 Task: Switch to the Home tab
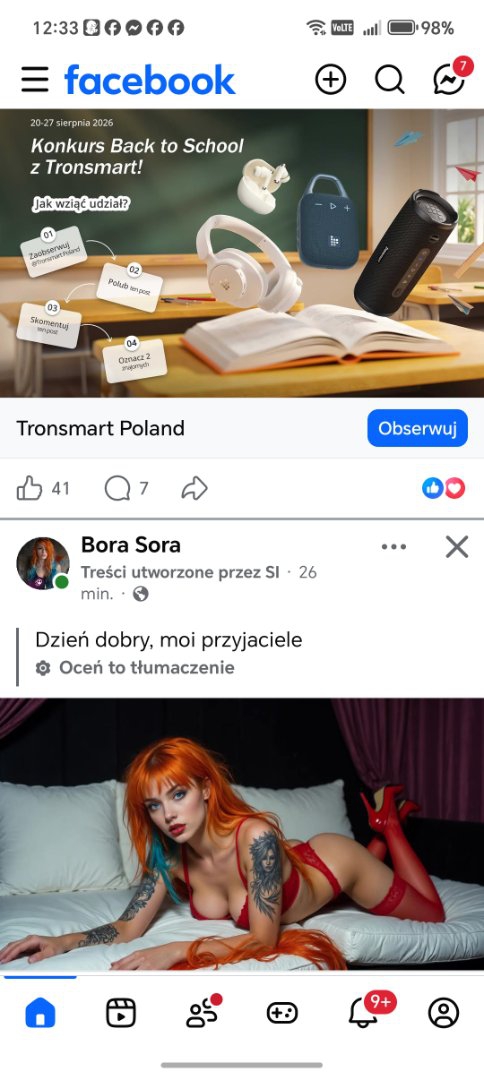pyautogui.click(x=40, y=1013)
